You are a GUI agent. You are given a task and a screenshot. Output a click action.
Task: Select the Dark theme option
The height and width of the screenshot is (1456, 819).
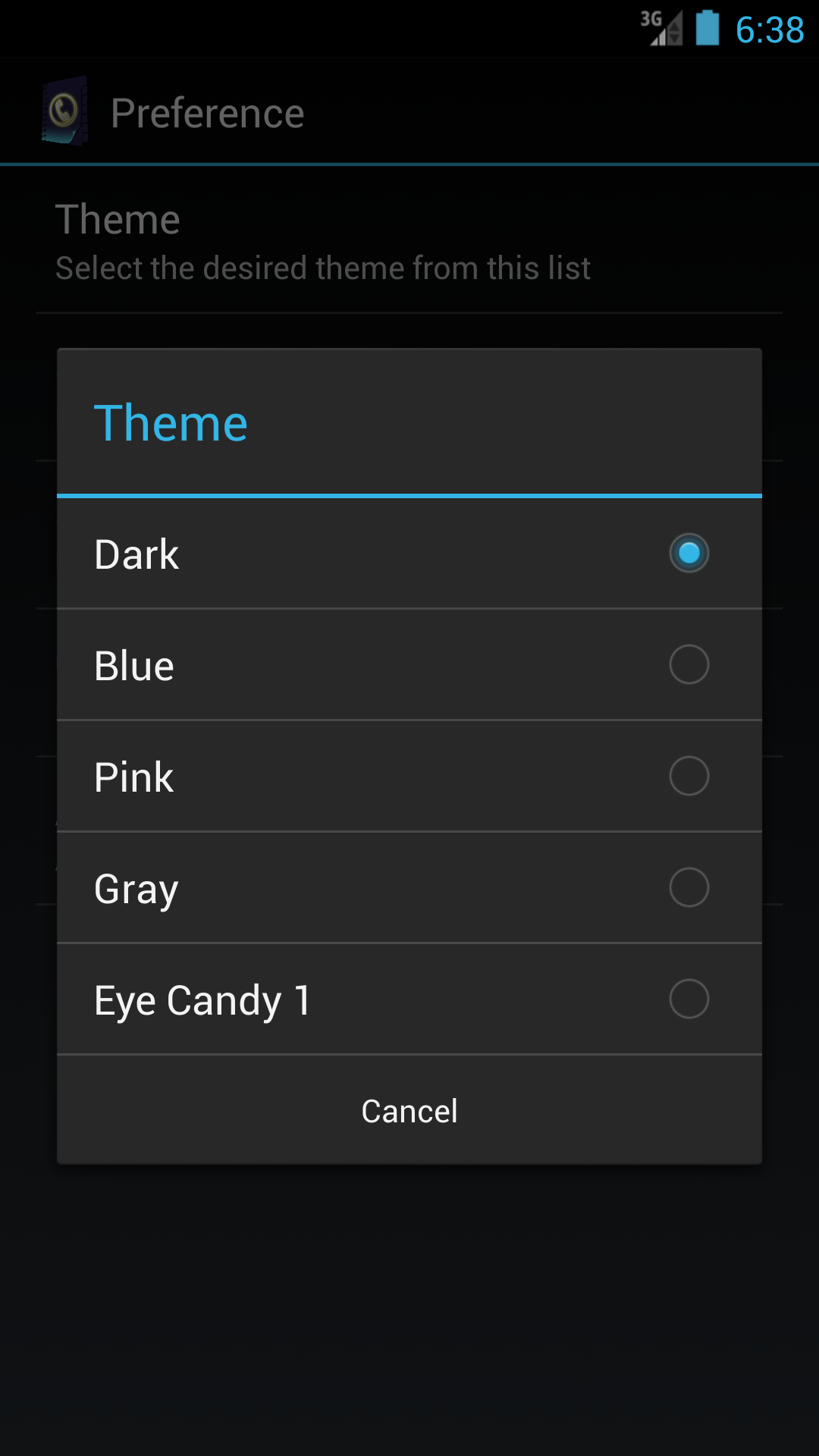click(409, 554)
